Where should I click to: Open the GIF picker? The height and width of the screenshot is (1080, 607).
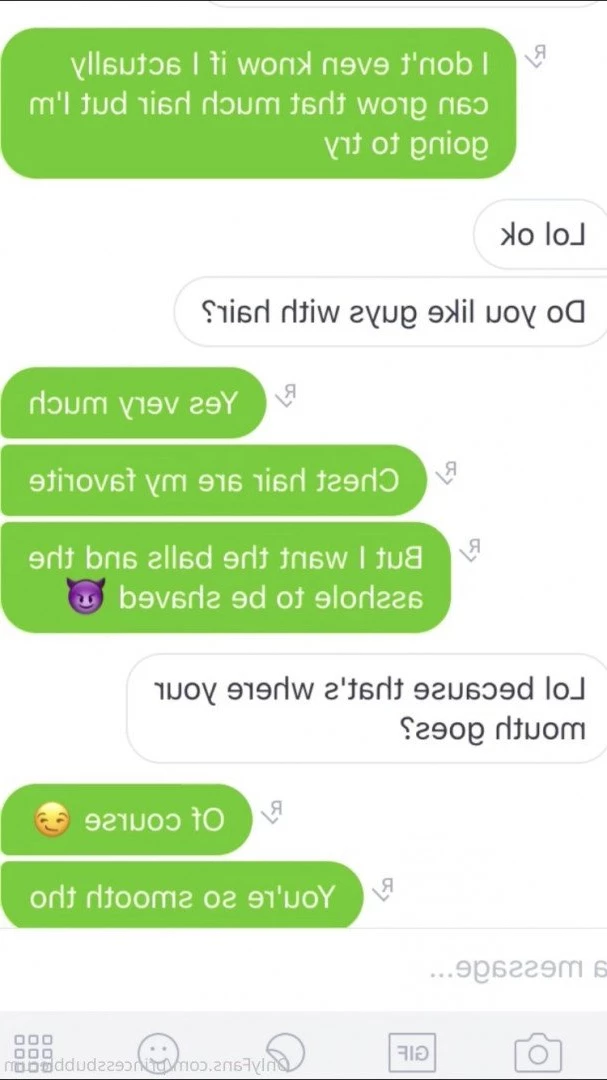pos(412,1052)
